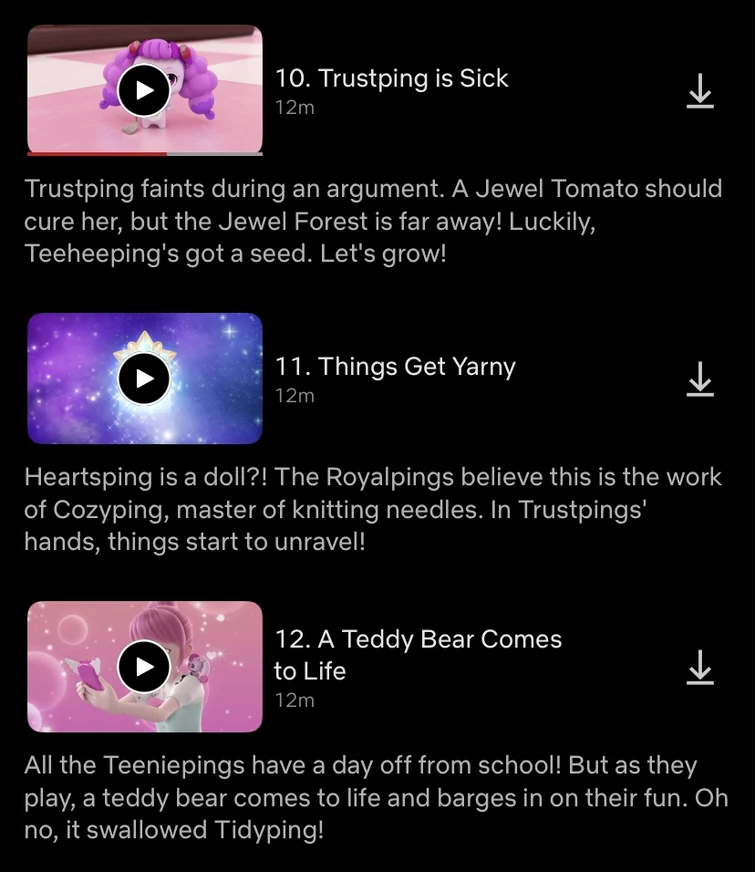Open episode 10 by clicking its title

pyautogui.click(x=391, y=78)
